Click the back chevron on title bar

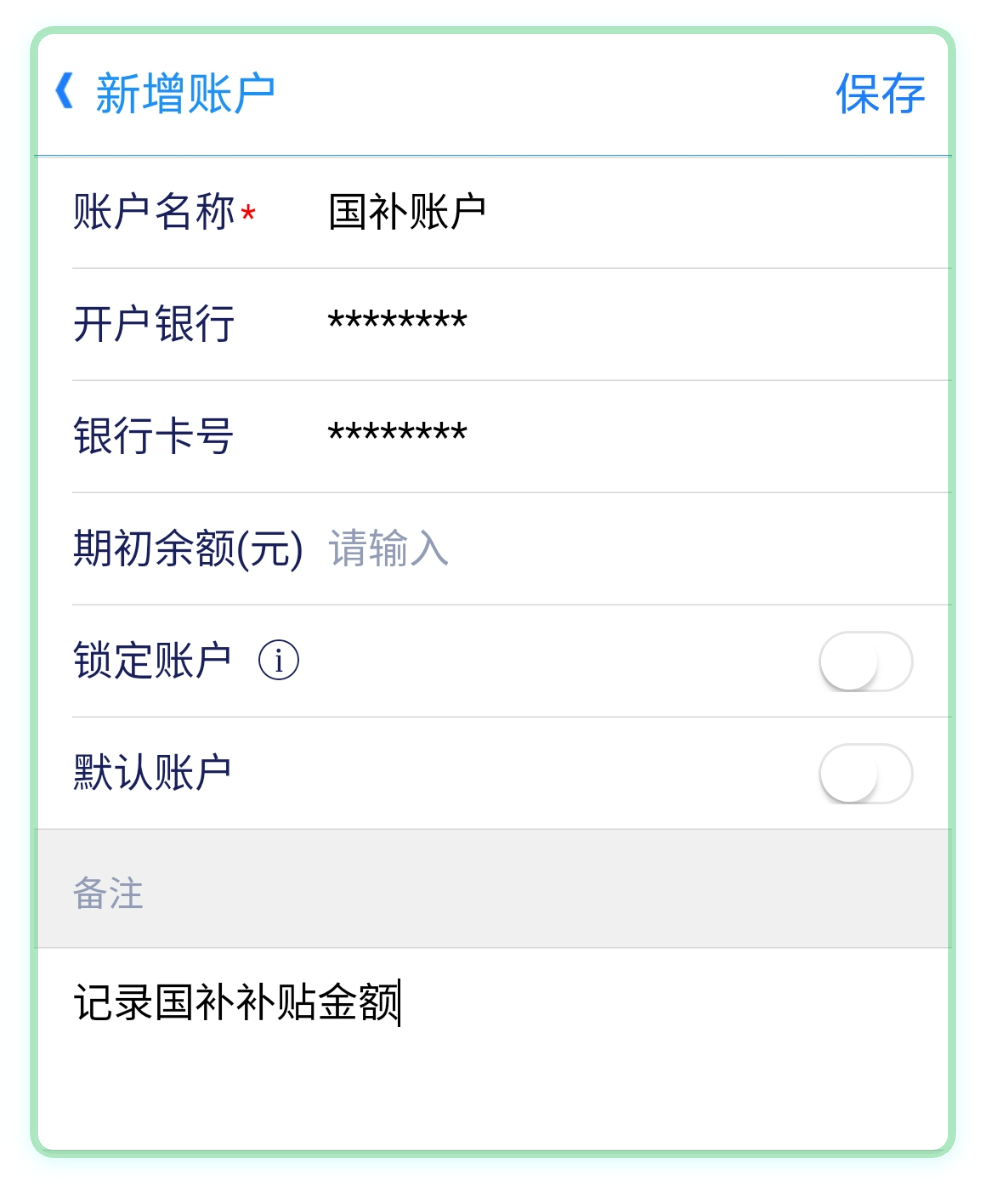(62, 94)
